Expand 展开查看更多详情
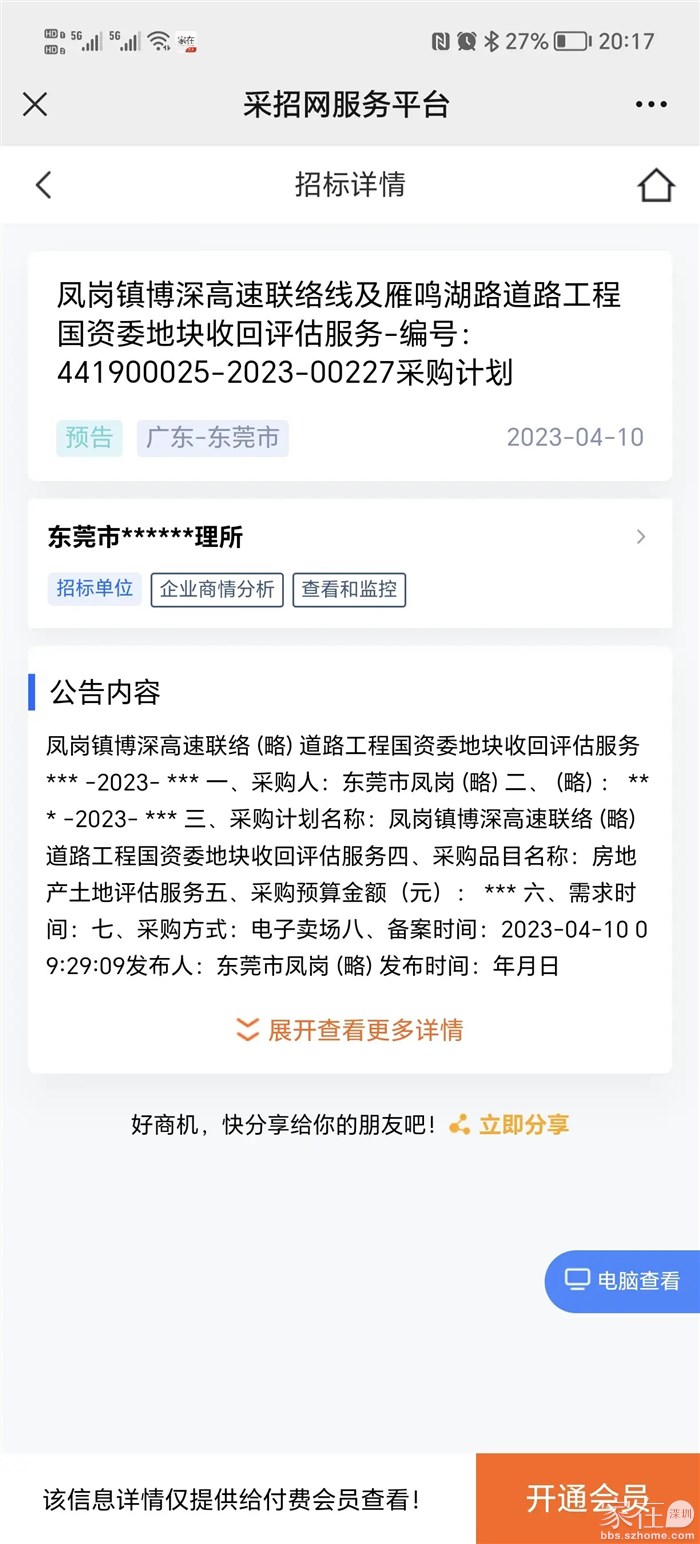The image size is (700, 1544). pos(349,1030)
